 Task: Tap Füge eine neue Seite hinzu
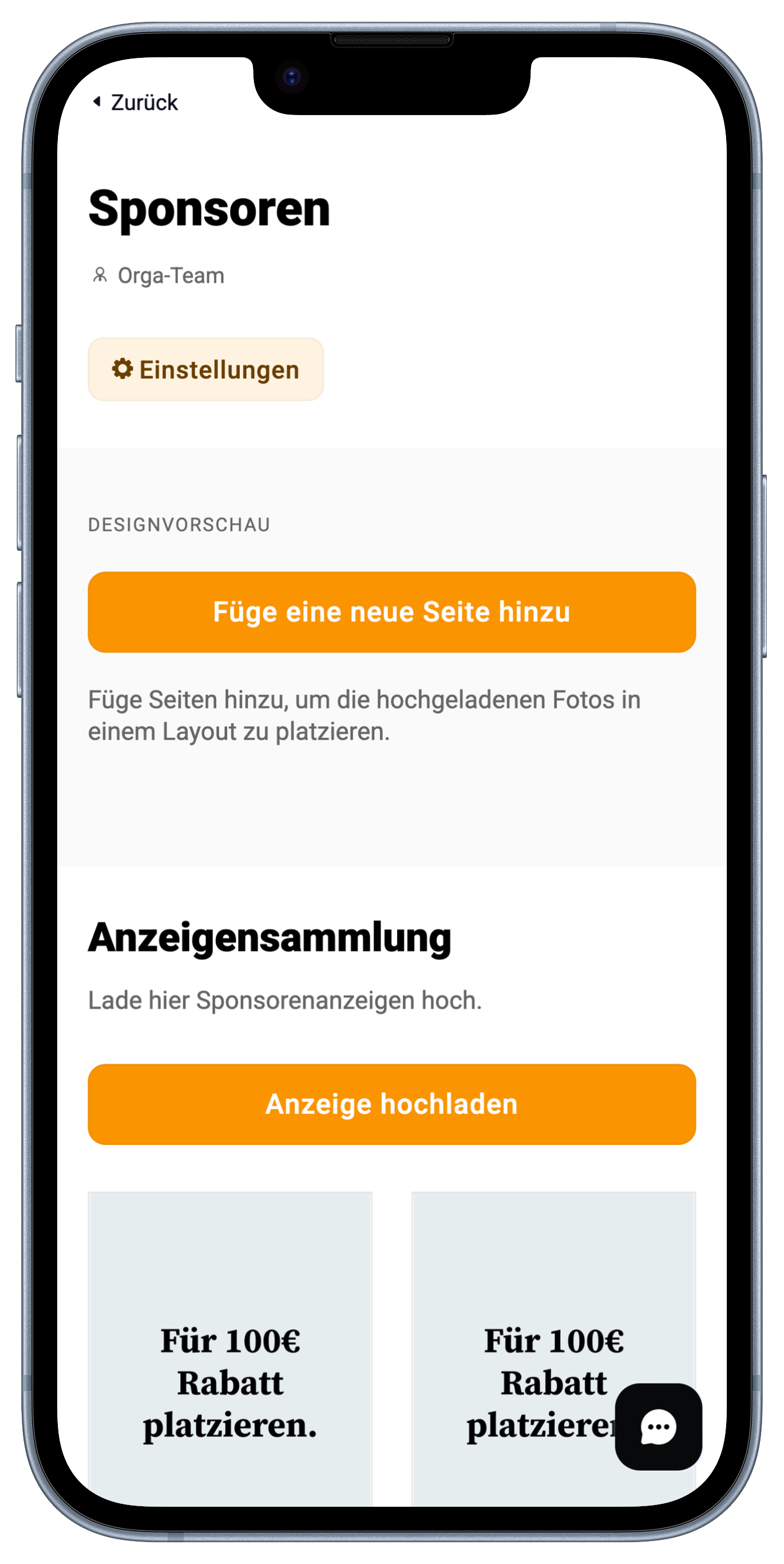pos(391,611)
